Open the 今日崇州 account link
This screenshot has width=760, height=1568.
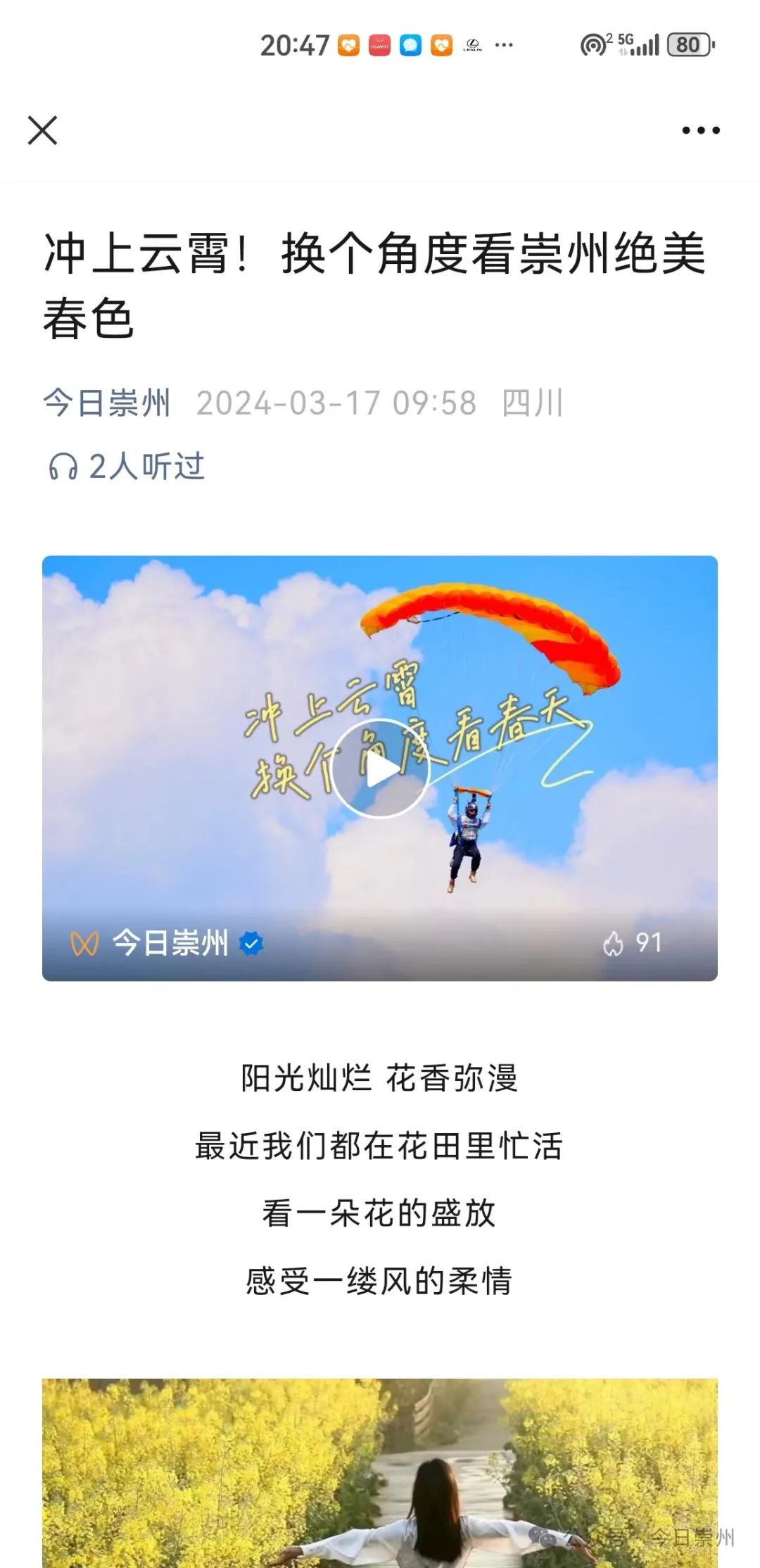point(106,403)
